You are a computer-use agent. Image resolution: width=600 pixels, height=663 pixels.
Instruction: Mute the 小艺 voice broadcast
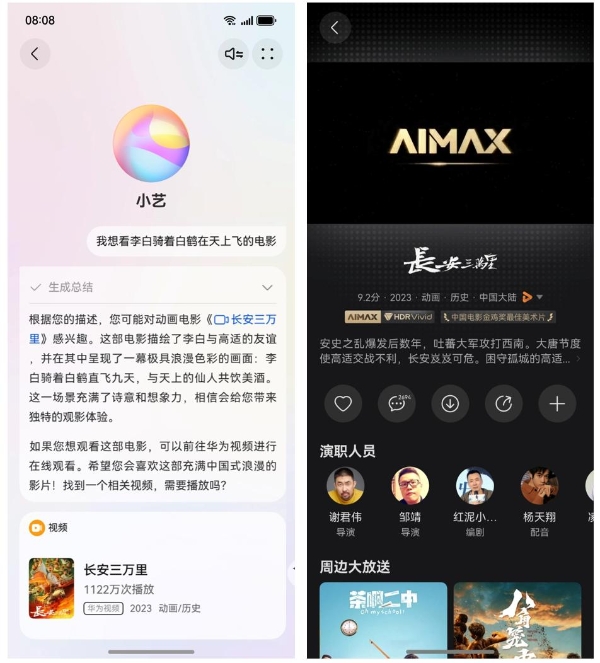pyautogui.click(x=233, y=54)
